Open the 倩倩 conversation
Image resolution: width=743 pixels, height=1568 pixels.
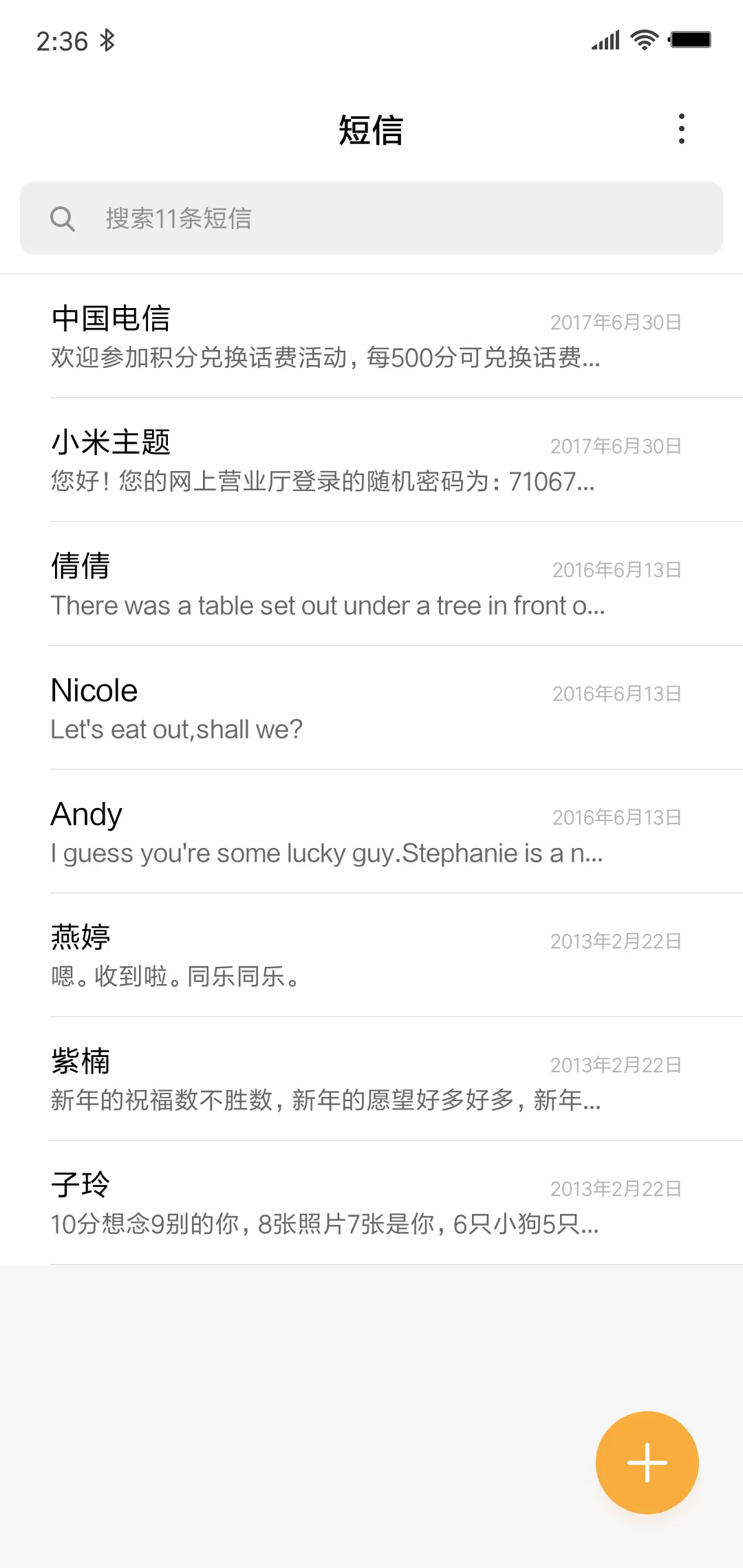(371, 585)
